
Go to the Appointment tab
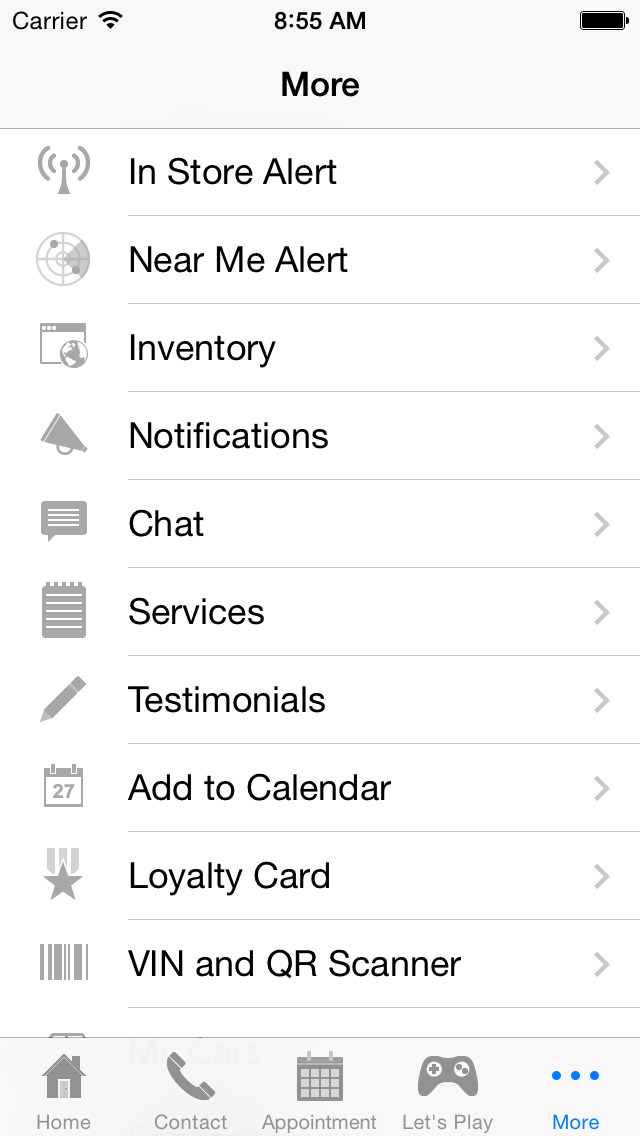point(320,1089)
